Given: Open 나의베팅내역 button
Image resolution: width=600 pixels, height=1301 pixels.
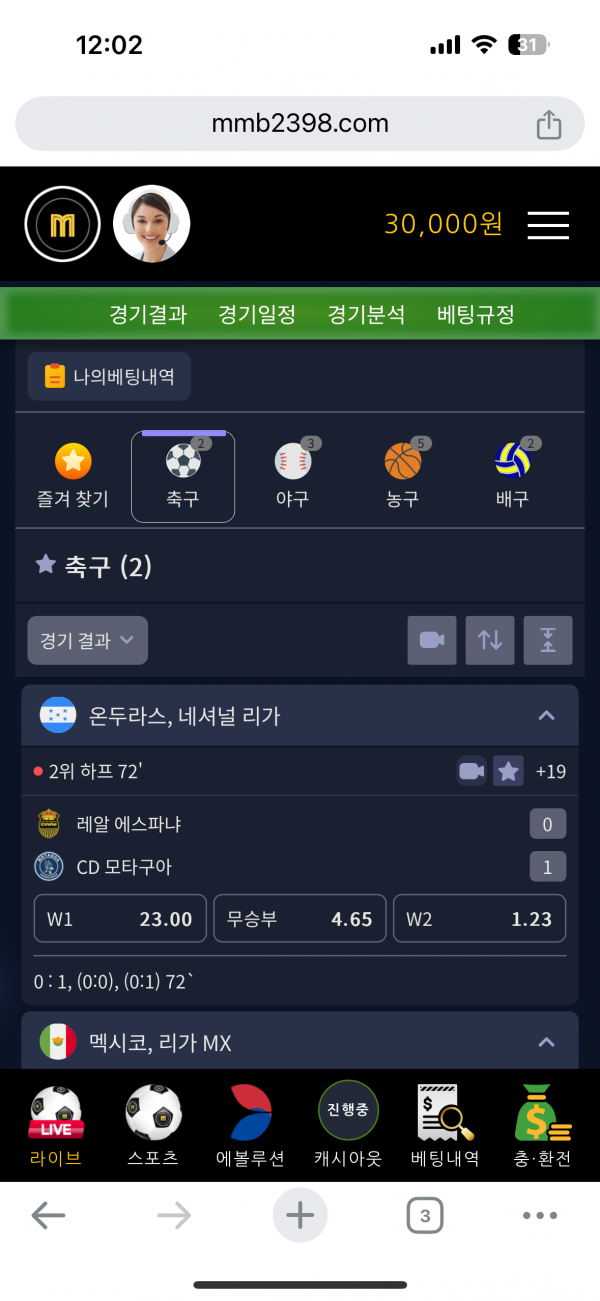Looking at the screenshot, I should point(109,376).
